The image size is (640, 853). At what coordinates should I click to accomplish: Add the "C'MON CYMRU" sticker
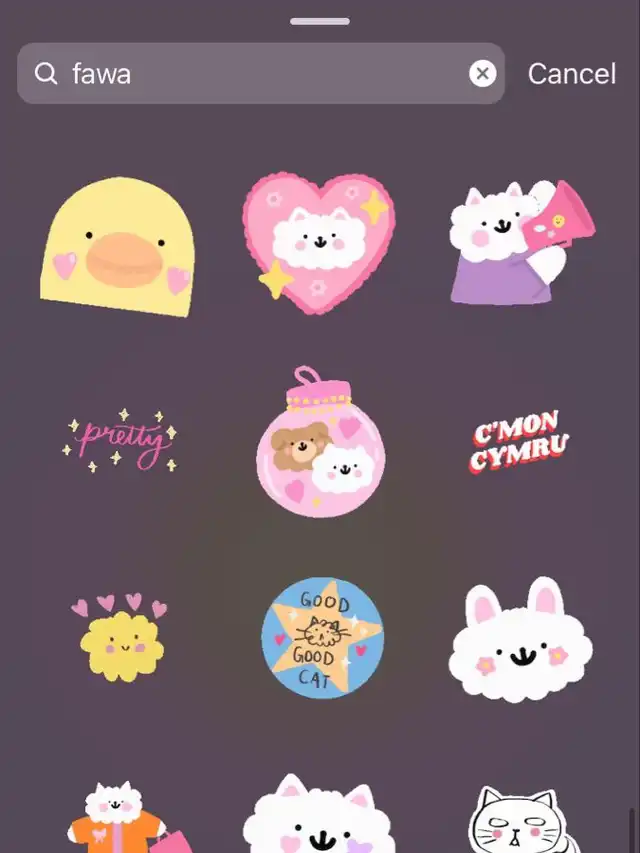pos(520,441)
